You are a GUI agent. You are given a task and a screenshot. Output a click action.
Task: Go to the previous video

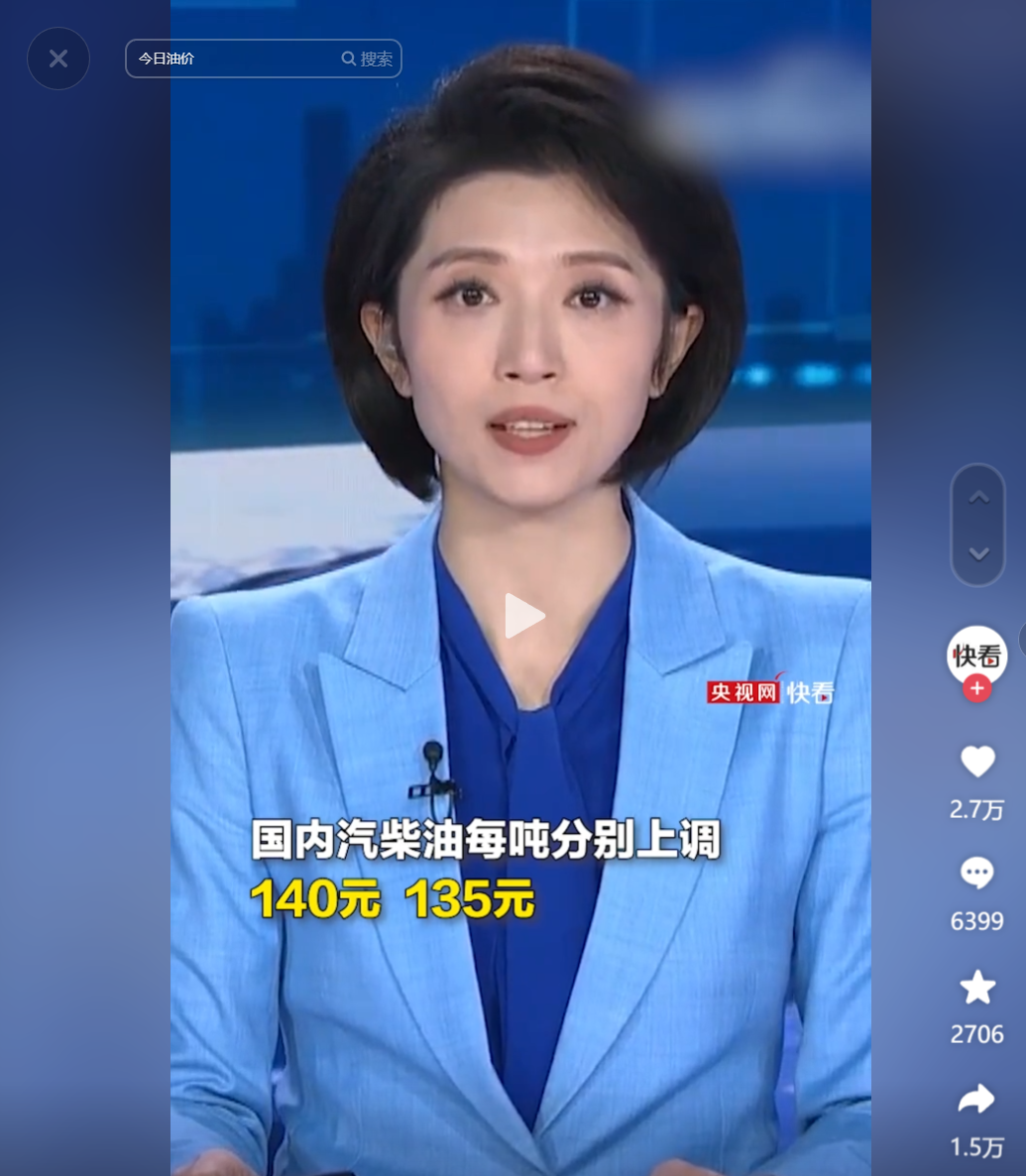click(978, 498)
